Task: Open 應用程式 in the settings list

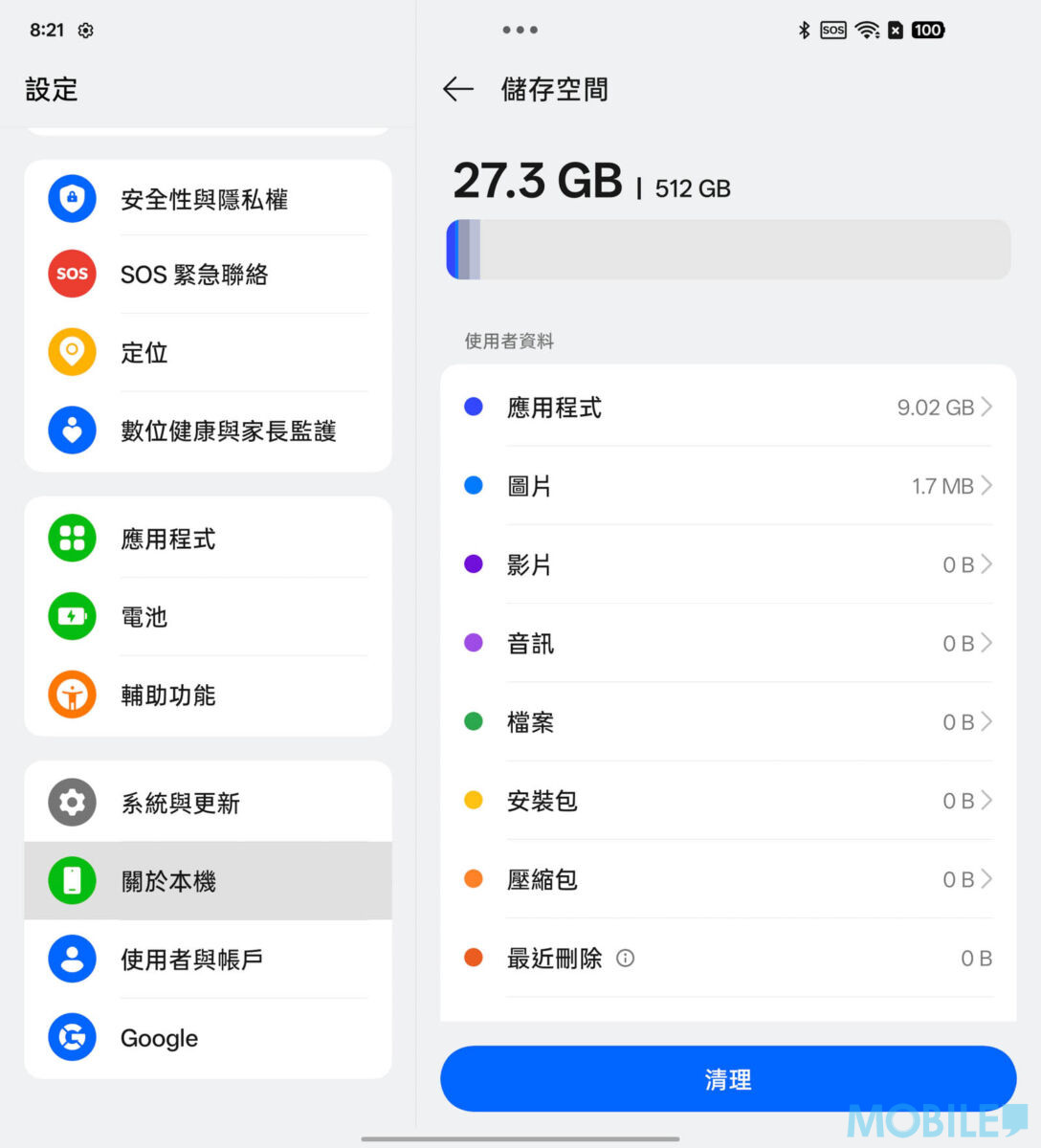Action: click(207, 539)
